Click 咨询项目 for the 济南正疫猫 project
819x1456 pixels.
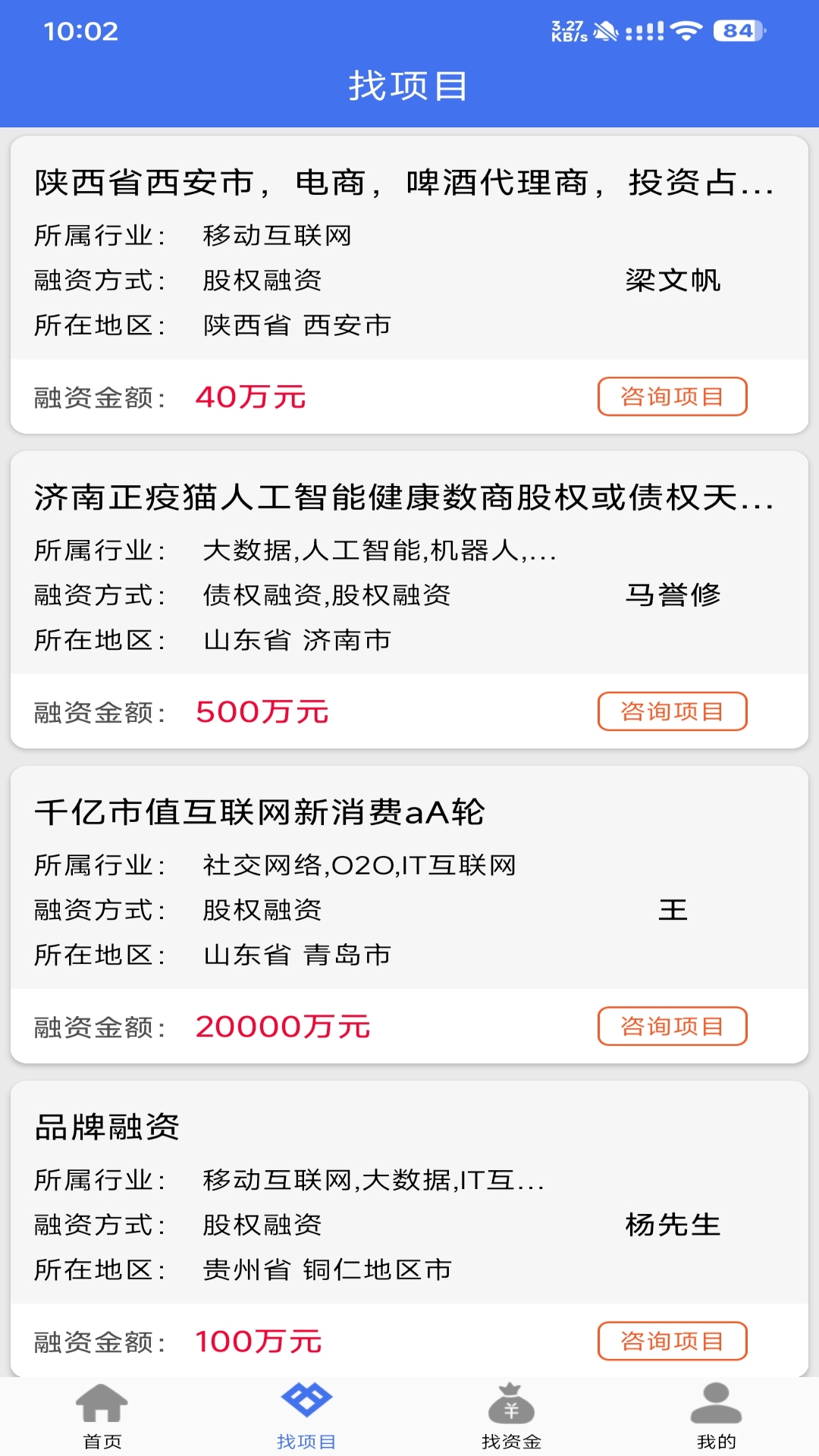pos(673,711)
